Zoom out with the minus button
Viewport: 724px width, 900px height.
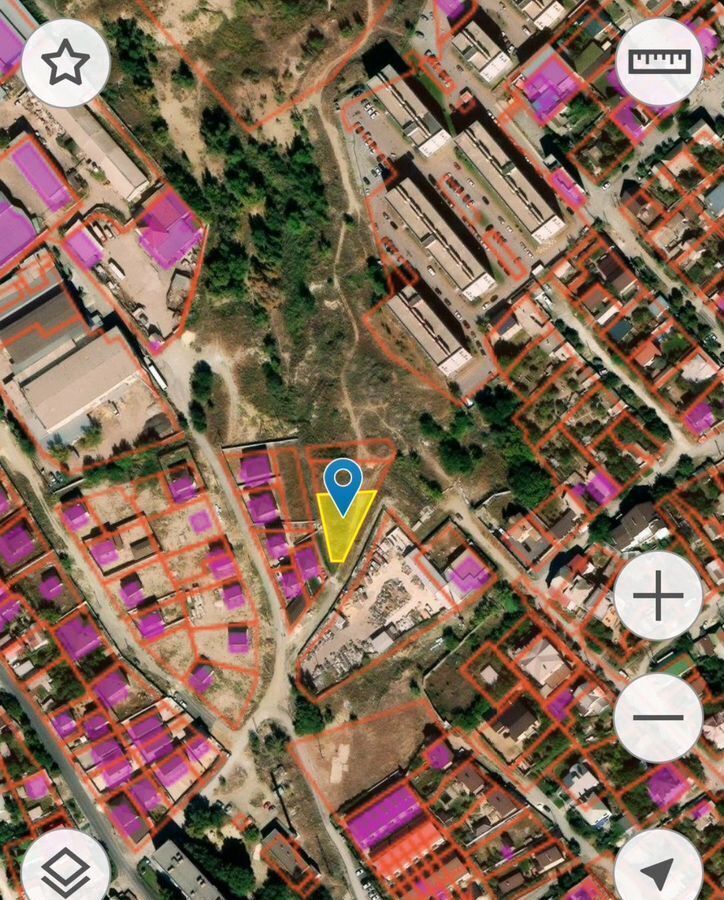tap(658, 717)
